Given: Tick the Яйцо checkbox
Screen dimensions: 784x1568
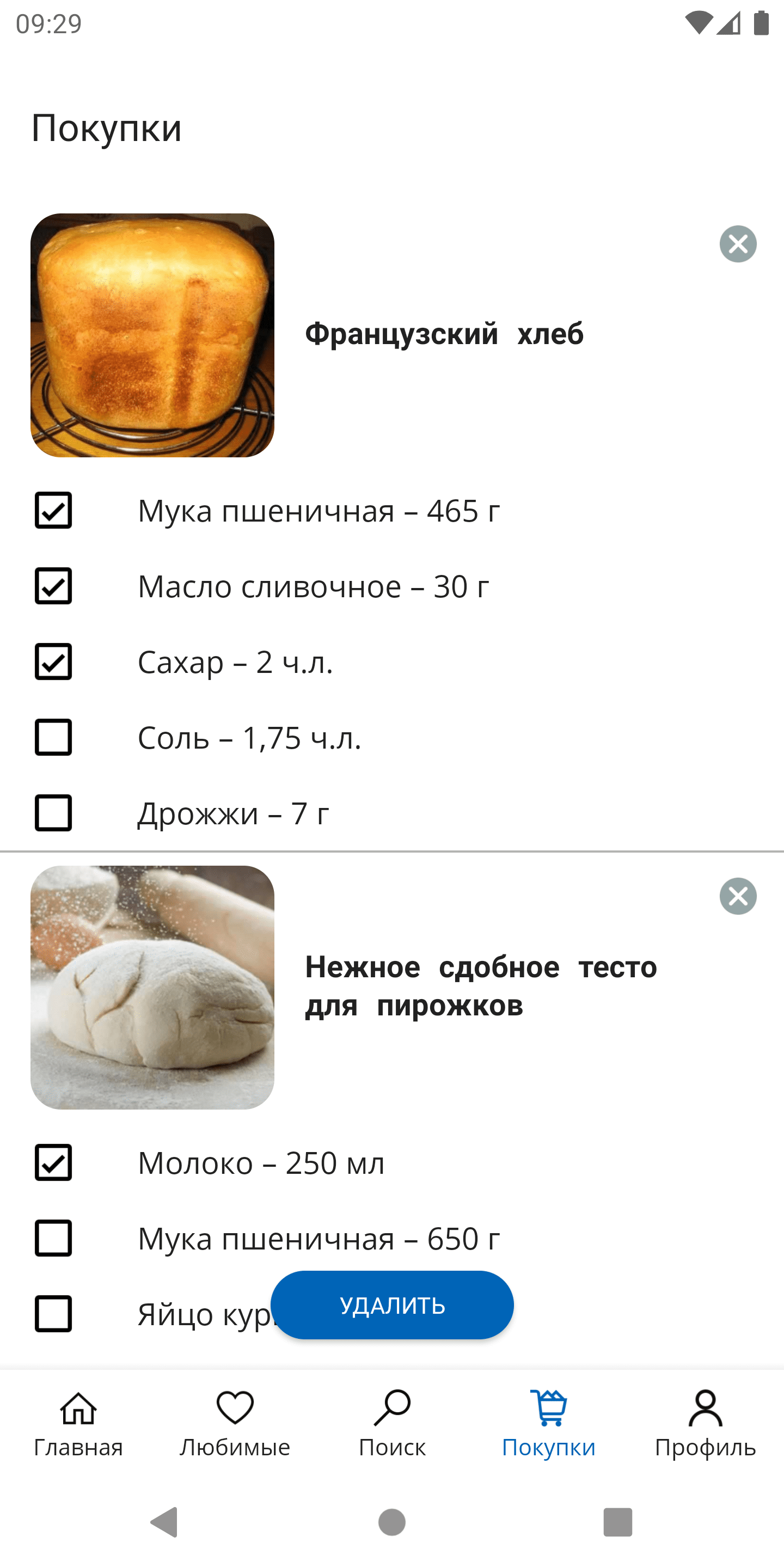Looking at the screenshot, I should [53, 1314].
